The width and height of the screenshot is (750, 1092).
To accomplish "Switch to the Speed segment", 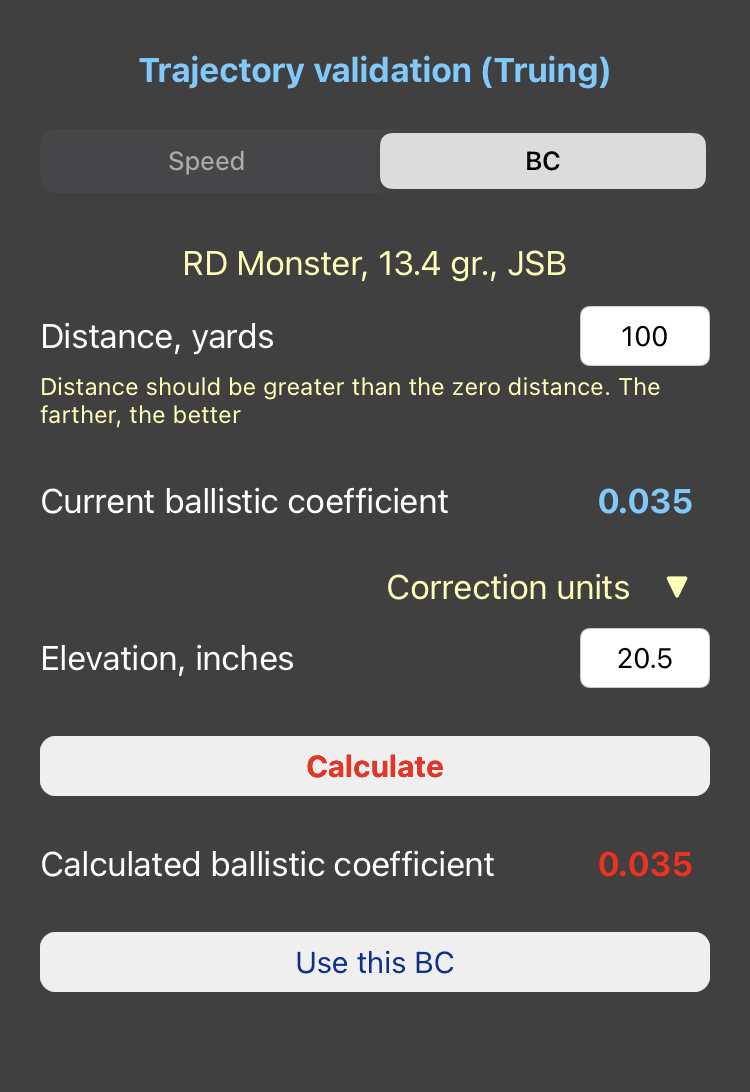I will pos(207,161).
